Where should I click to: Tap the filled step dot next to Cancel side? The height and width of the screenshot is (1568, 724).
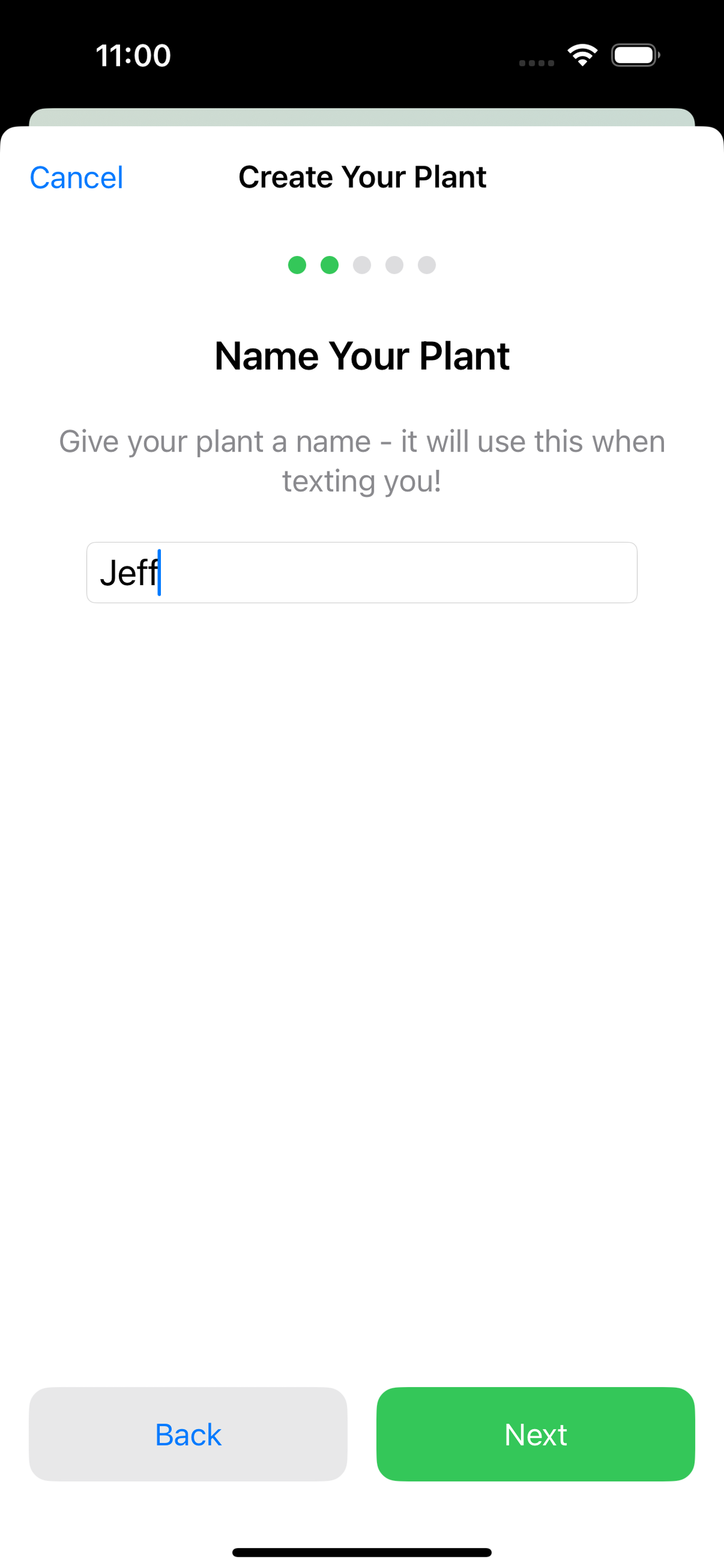point(298,265)
